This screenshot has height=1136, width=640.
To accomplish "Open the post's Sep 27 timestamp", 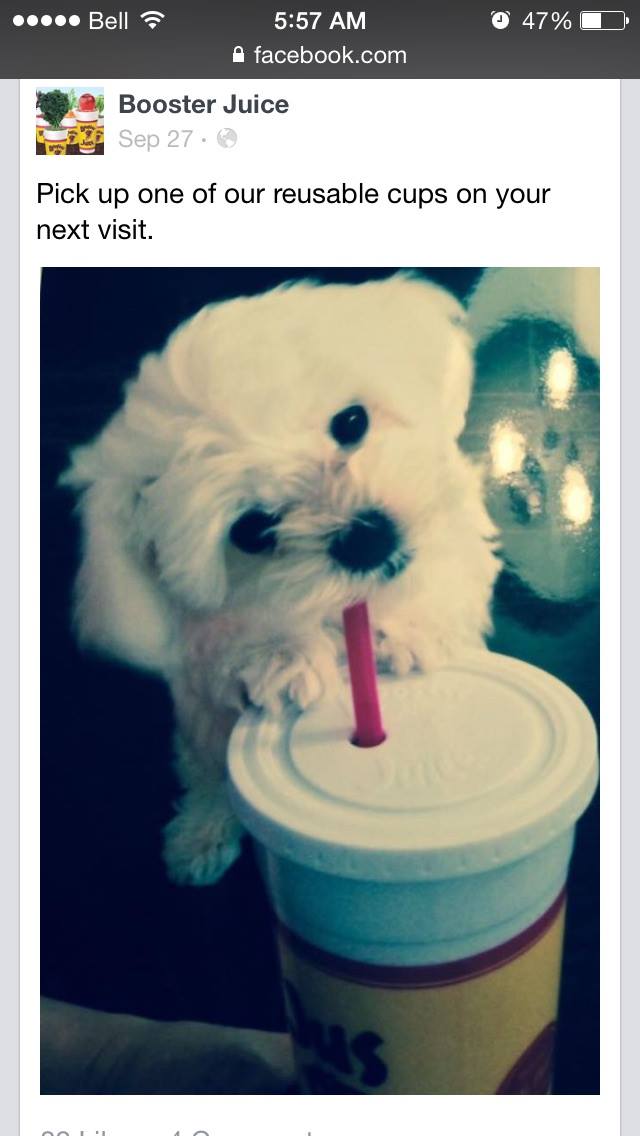I will click(154, 139).
